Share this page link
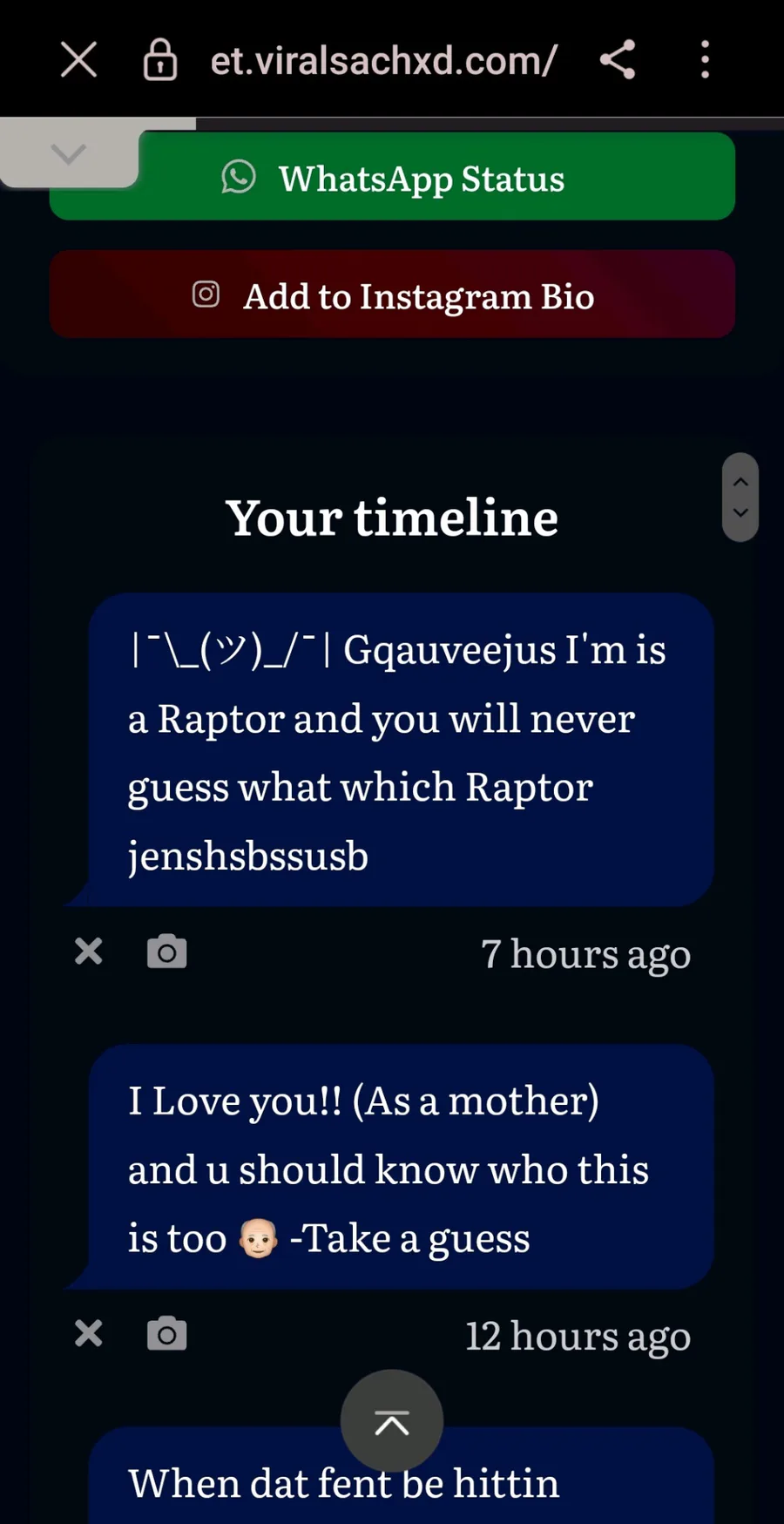Viewport: 784px width, 1524px height. pyautogui.click(x=618, y=60)
